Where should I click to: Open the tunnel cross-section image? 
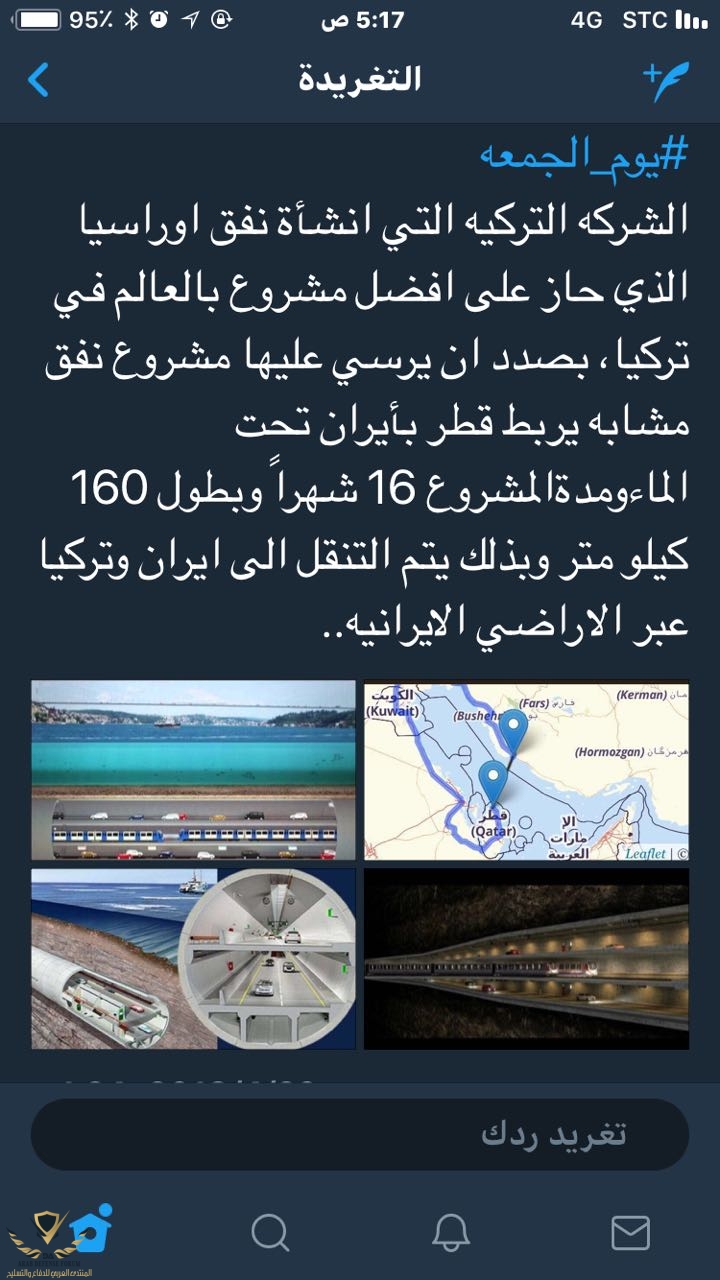coord(193,958)
